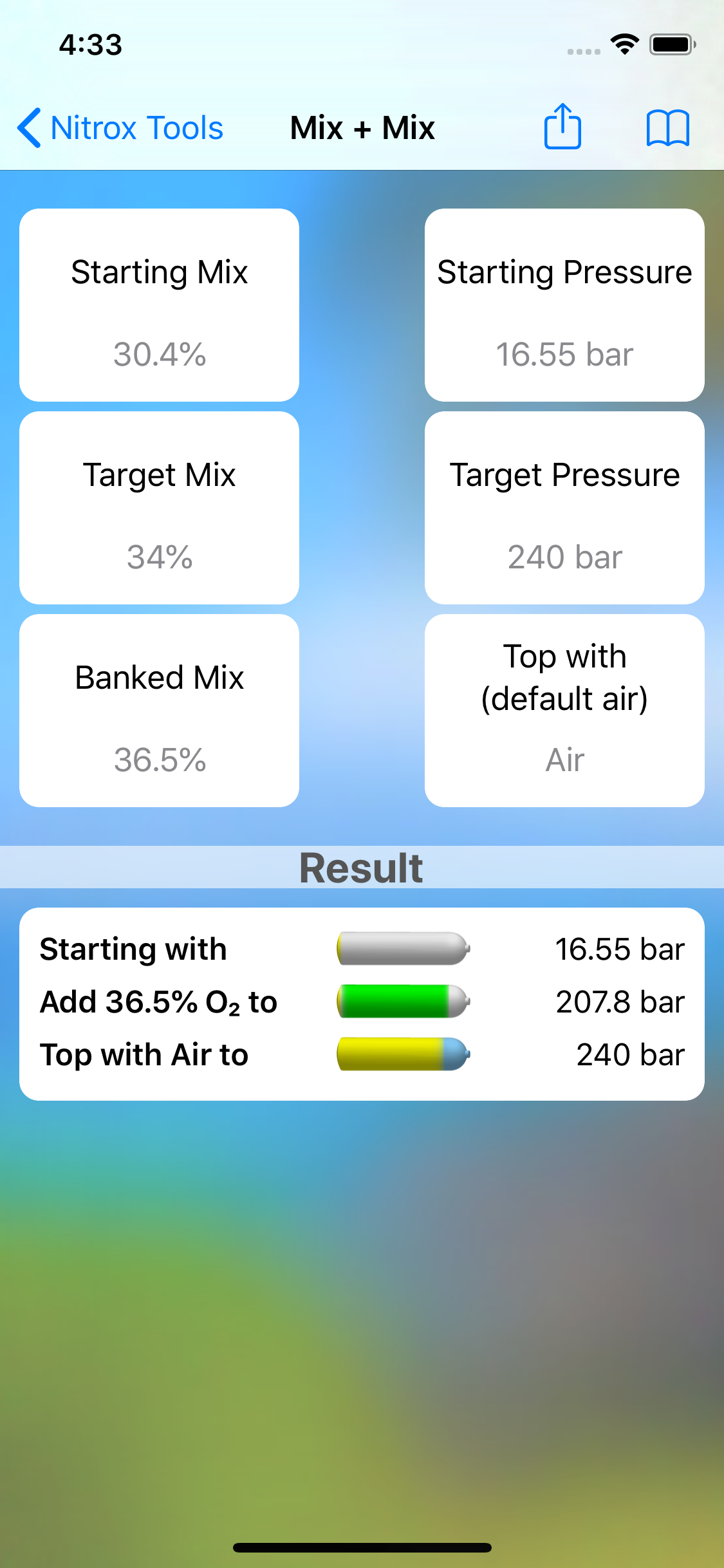Image resolution: width=724 pixels, height=1568 pixels.
Task: Edit the Starting Pressure value
Action: (564, 305)
